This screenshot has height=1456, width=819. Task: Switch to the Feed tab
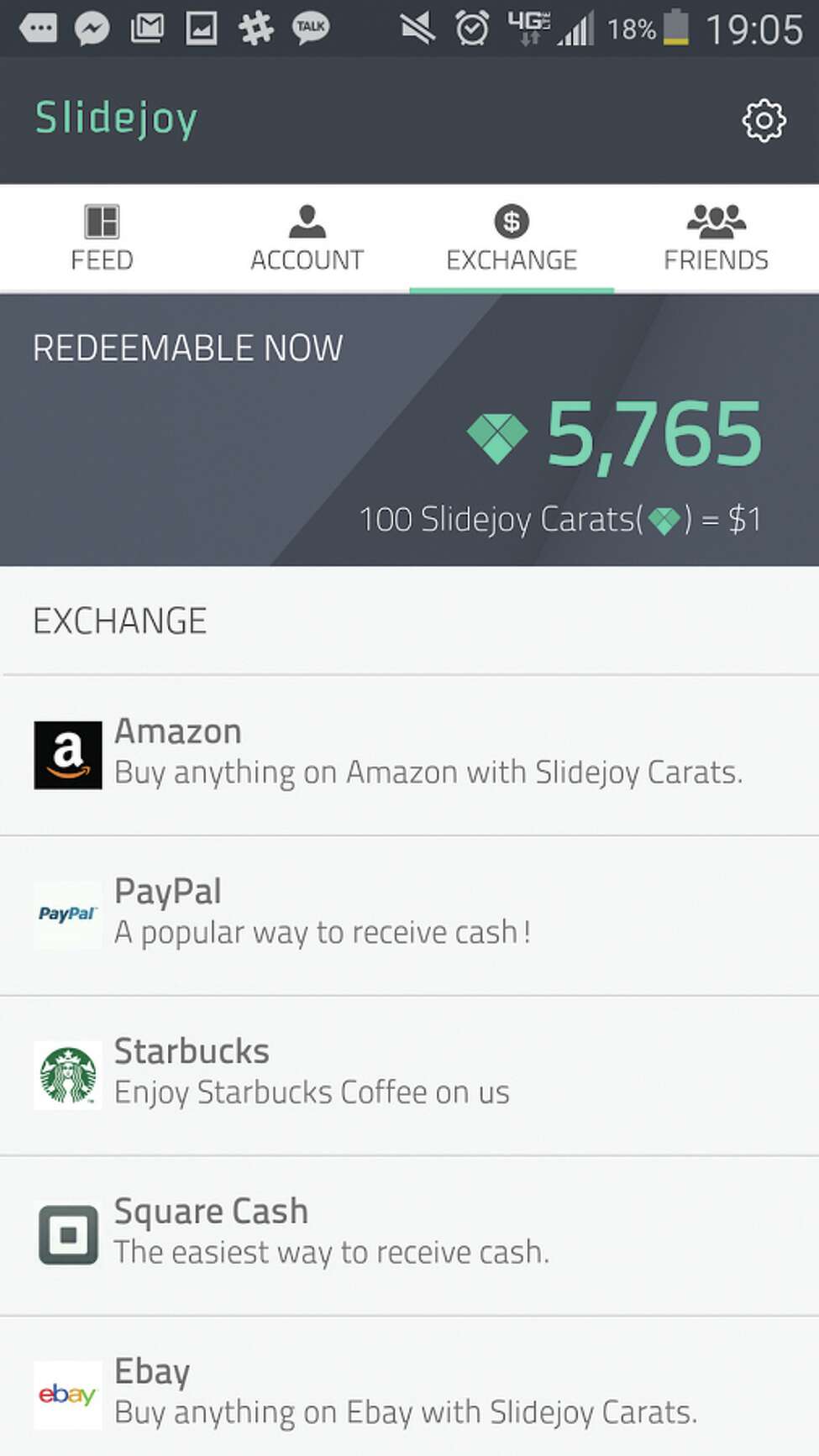tap(102, 238)
